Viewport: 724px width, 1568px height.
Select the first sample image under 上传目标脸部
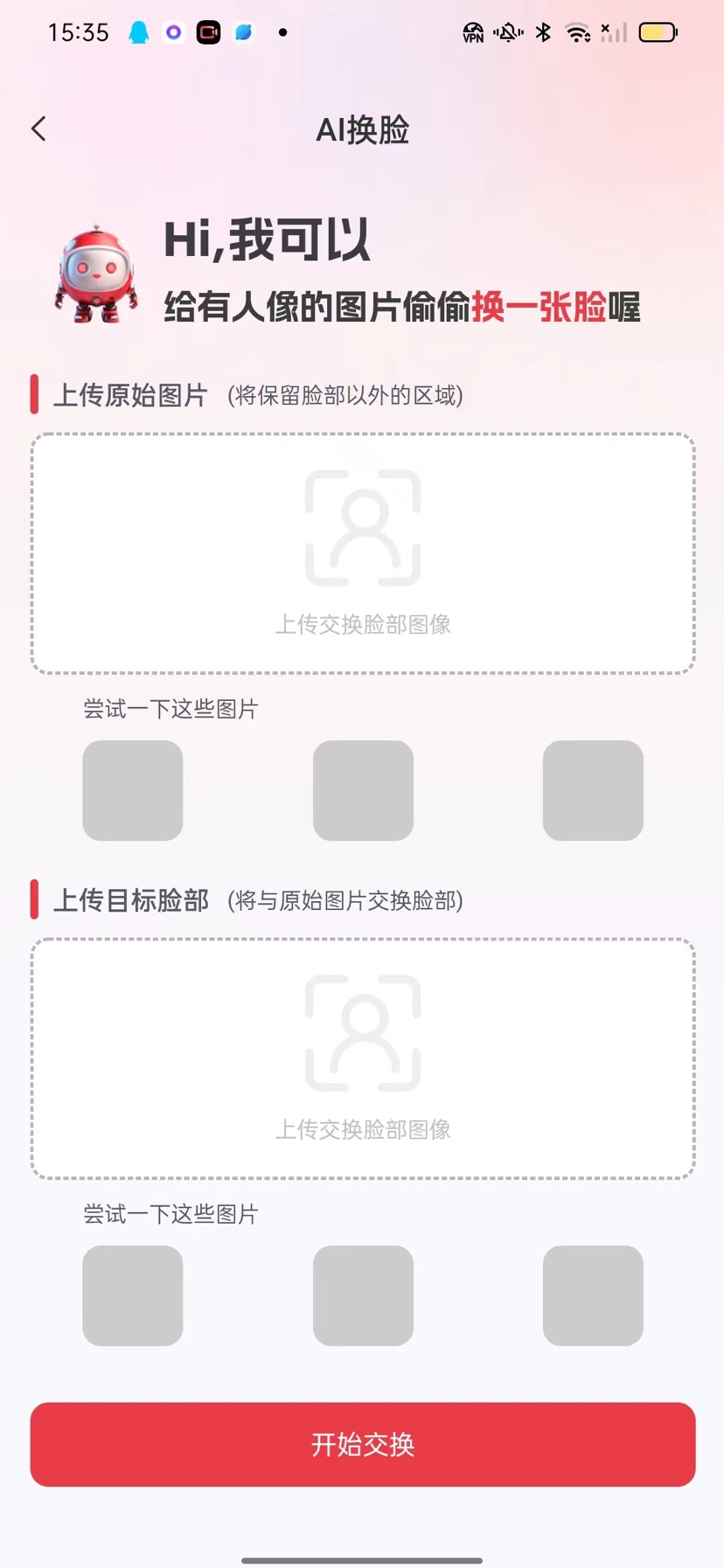133,1295
